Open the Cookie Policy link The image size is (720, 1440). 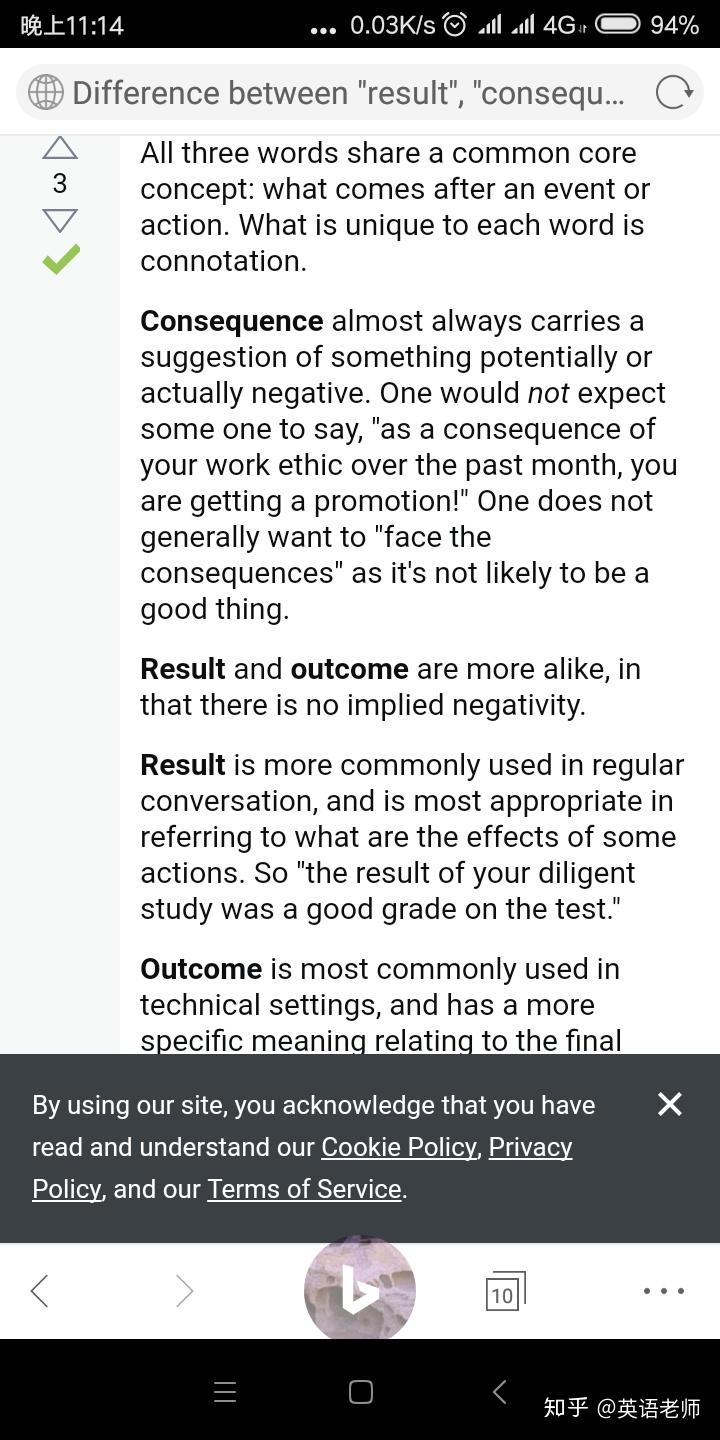tap(398, 1147)
